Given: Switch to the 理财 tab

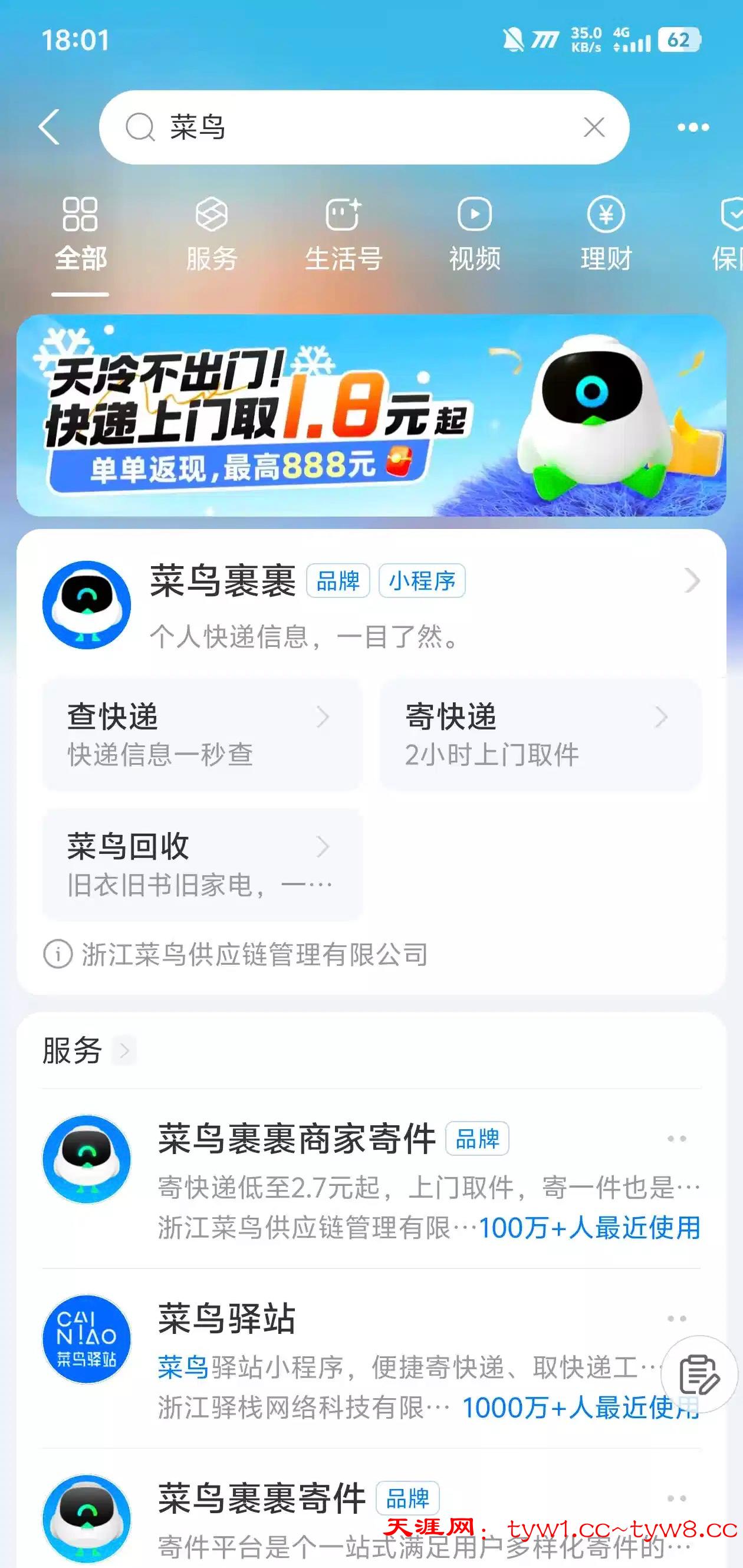Looking at the screenshot, I should click(606, 234).
